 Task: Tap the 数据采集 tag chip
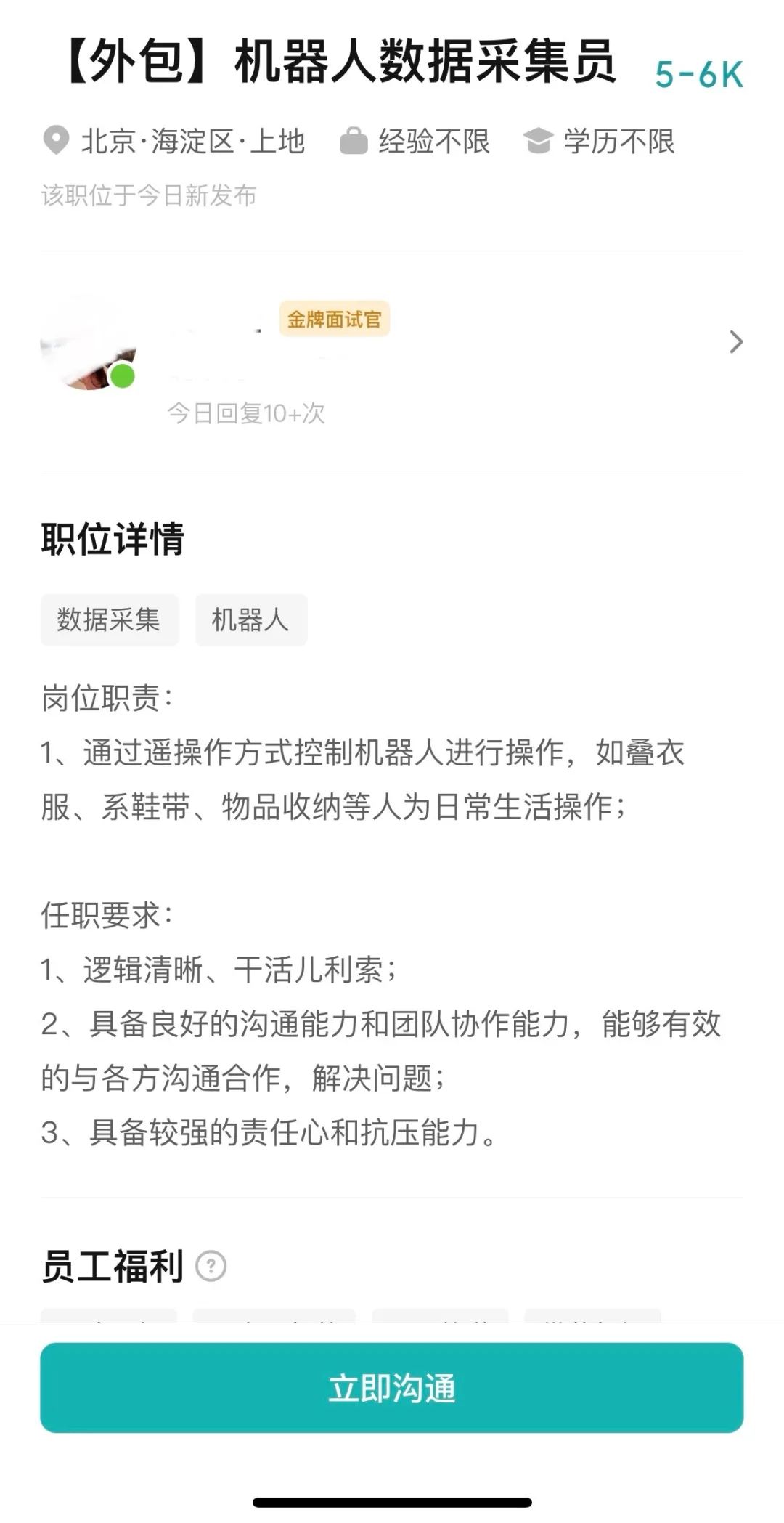pyautogui.click(x=110, y=620)
